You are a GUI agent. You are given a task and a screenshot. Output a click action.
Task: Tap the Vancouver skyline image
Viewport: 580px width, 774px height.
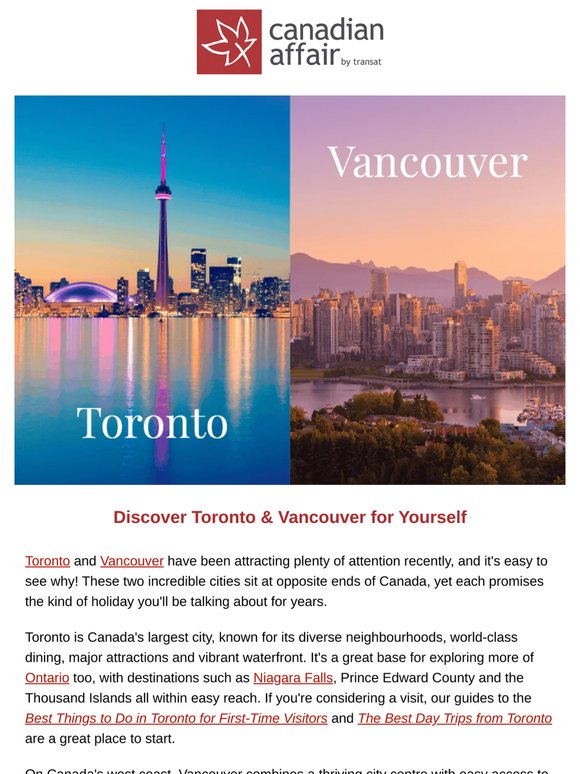point(427,290)
